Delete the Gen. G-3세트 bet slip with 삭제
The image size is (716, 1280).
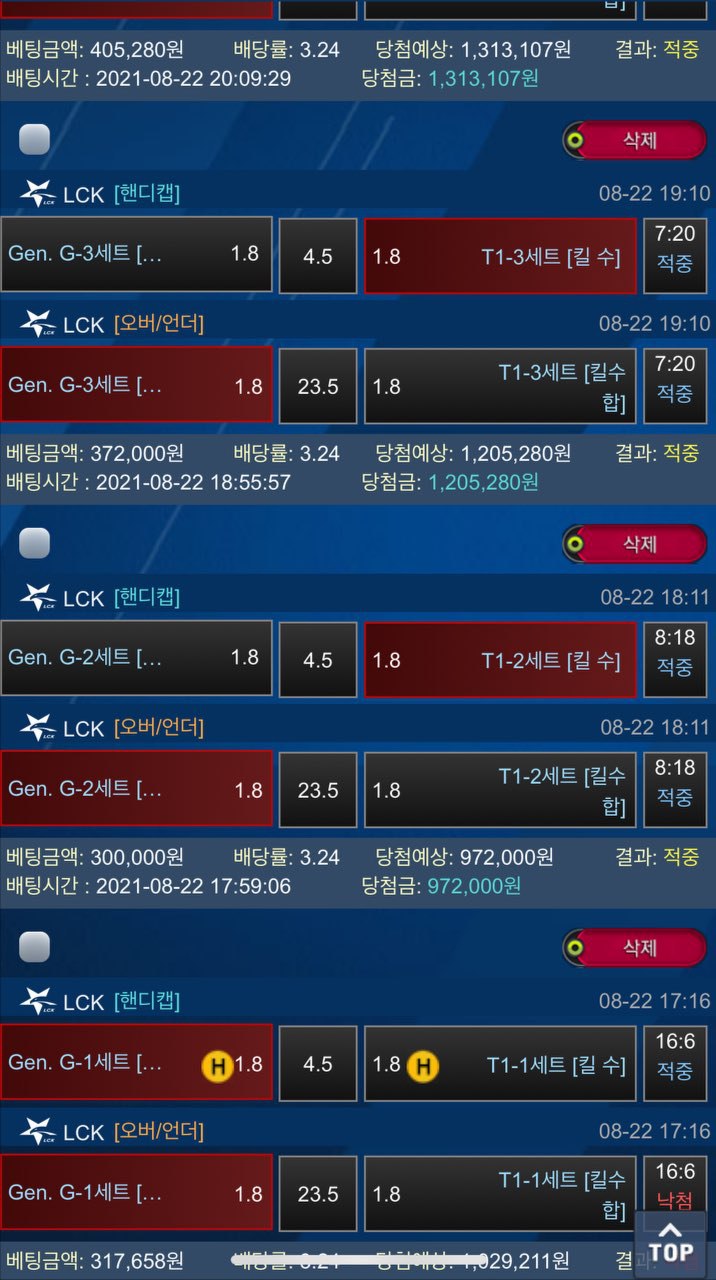(x=635, y=141)
